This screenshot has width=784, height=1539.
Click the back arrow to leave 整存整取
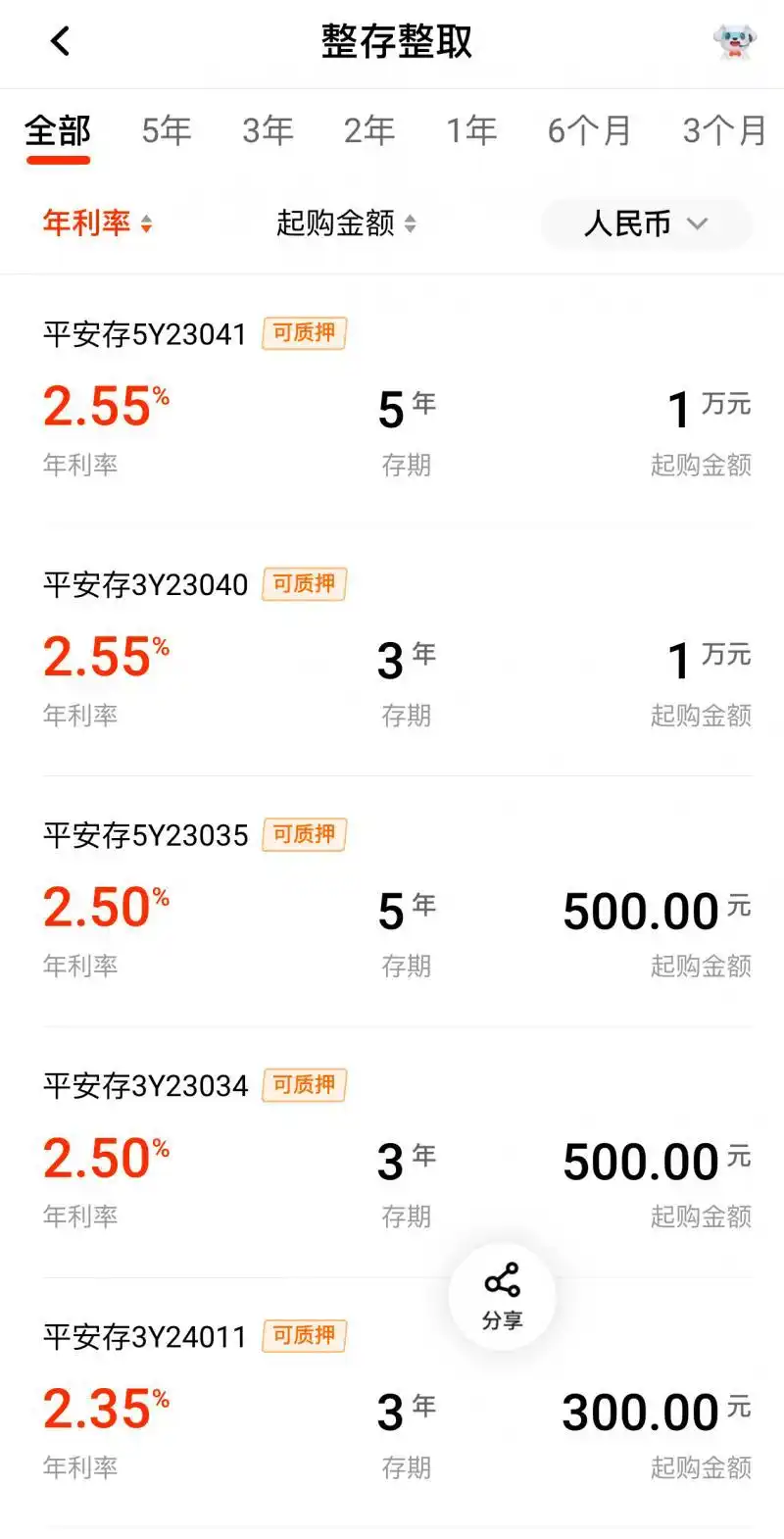coord(61,41)
